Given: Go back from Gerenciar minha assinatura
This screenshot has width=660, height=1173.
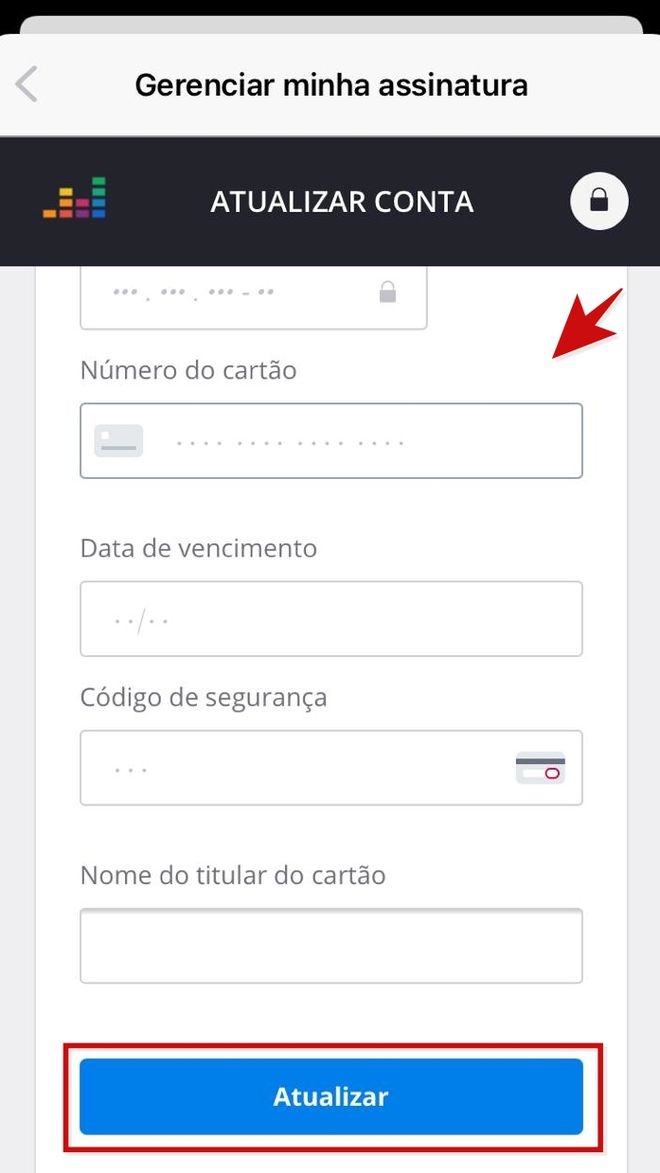Looking at the screenshot, I should click(x=26, y=85).
